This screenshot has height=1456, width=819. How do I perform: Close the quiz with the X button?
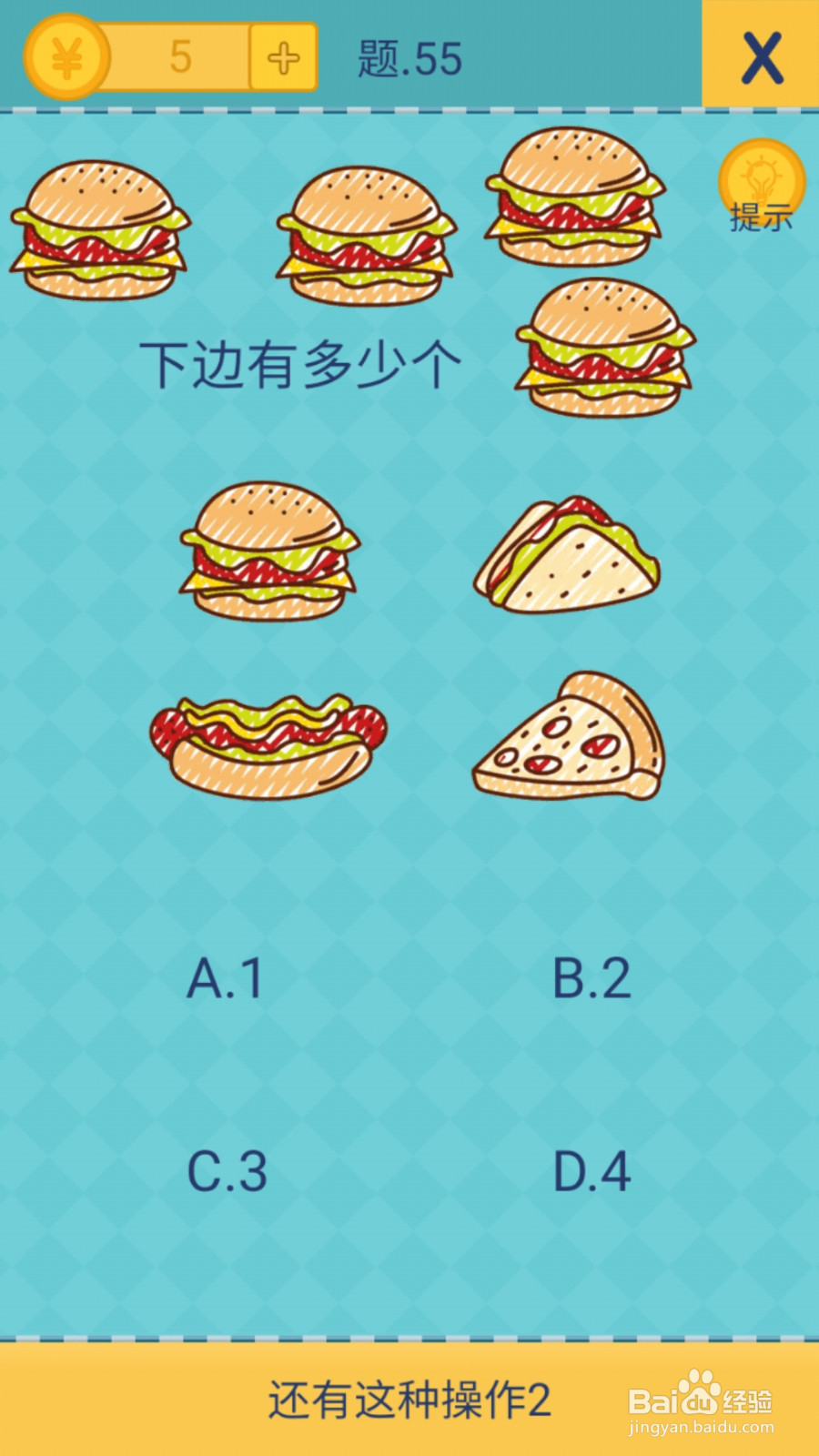(x=762, y=56)
